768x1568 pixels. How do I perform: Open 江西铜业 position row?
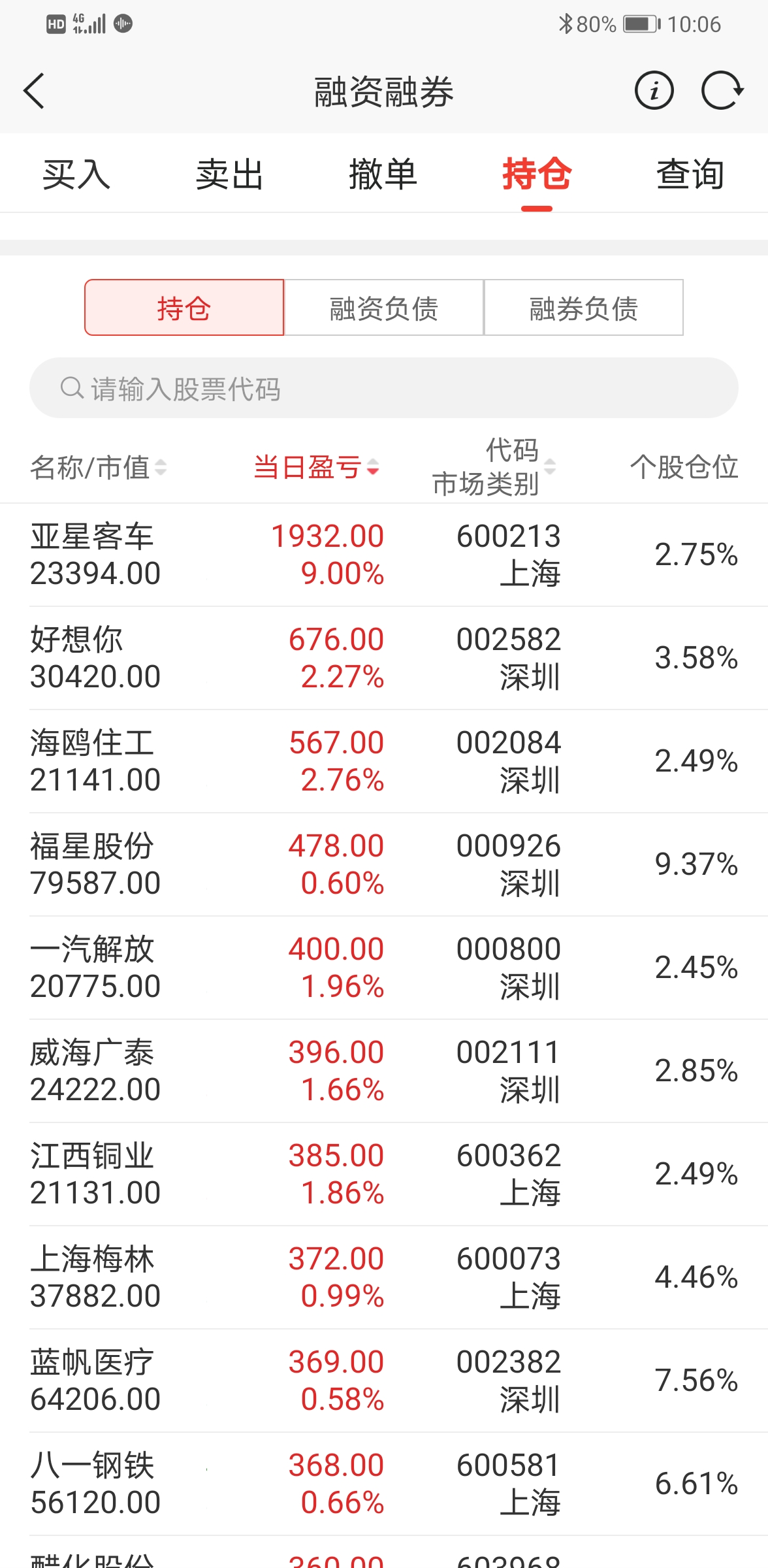point(384,1174)
